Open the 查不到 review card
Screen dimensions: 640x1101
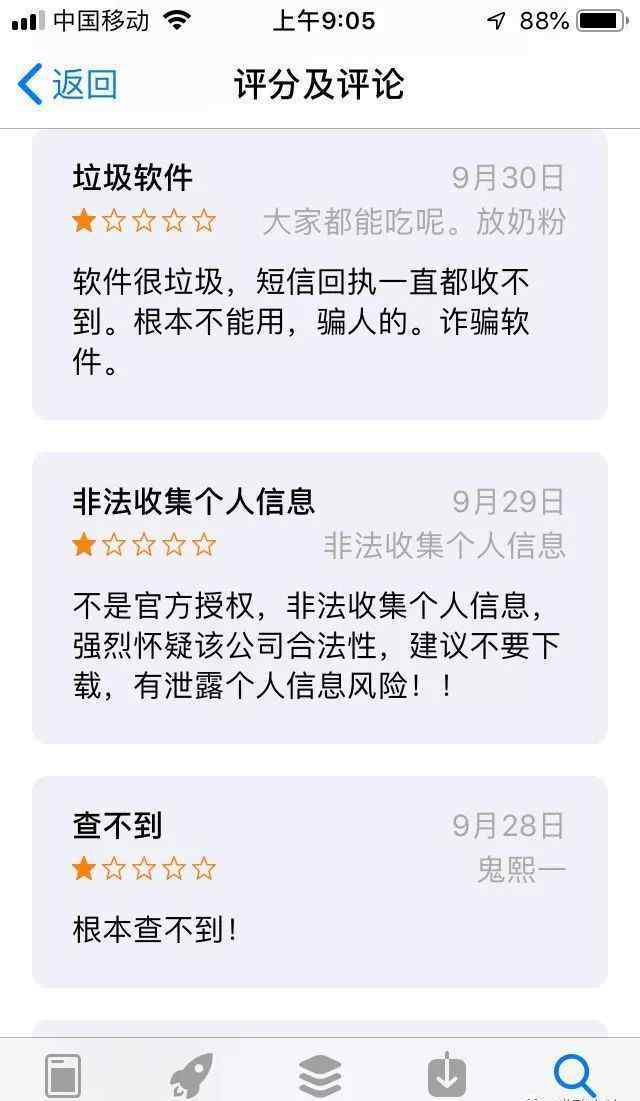pos(320,881)
